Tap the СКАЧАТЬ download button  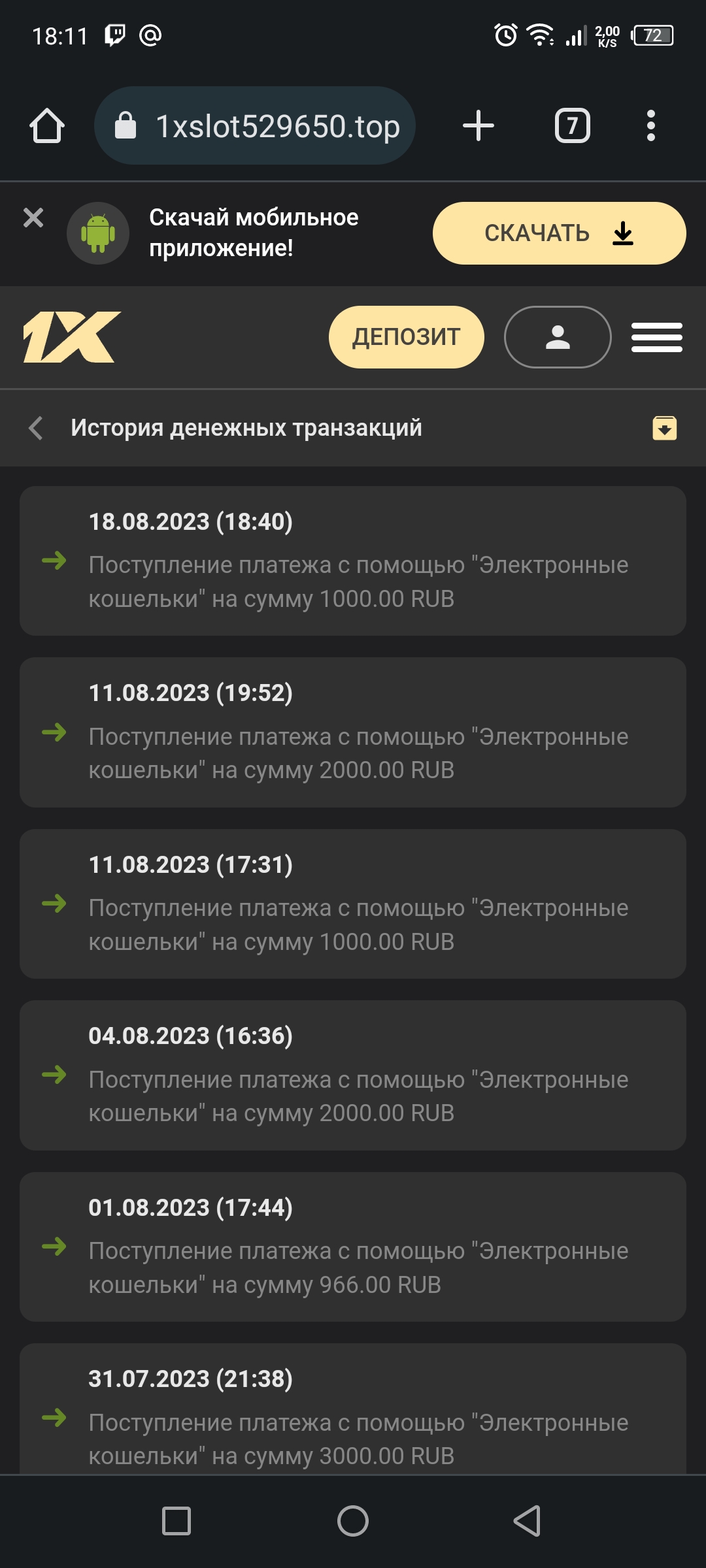click(x=559, y=233)
